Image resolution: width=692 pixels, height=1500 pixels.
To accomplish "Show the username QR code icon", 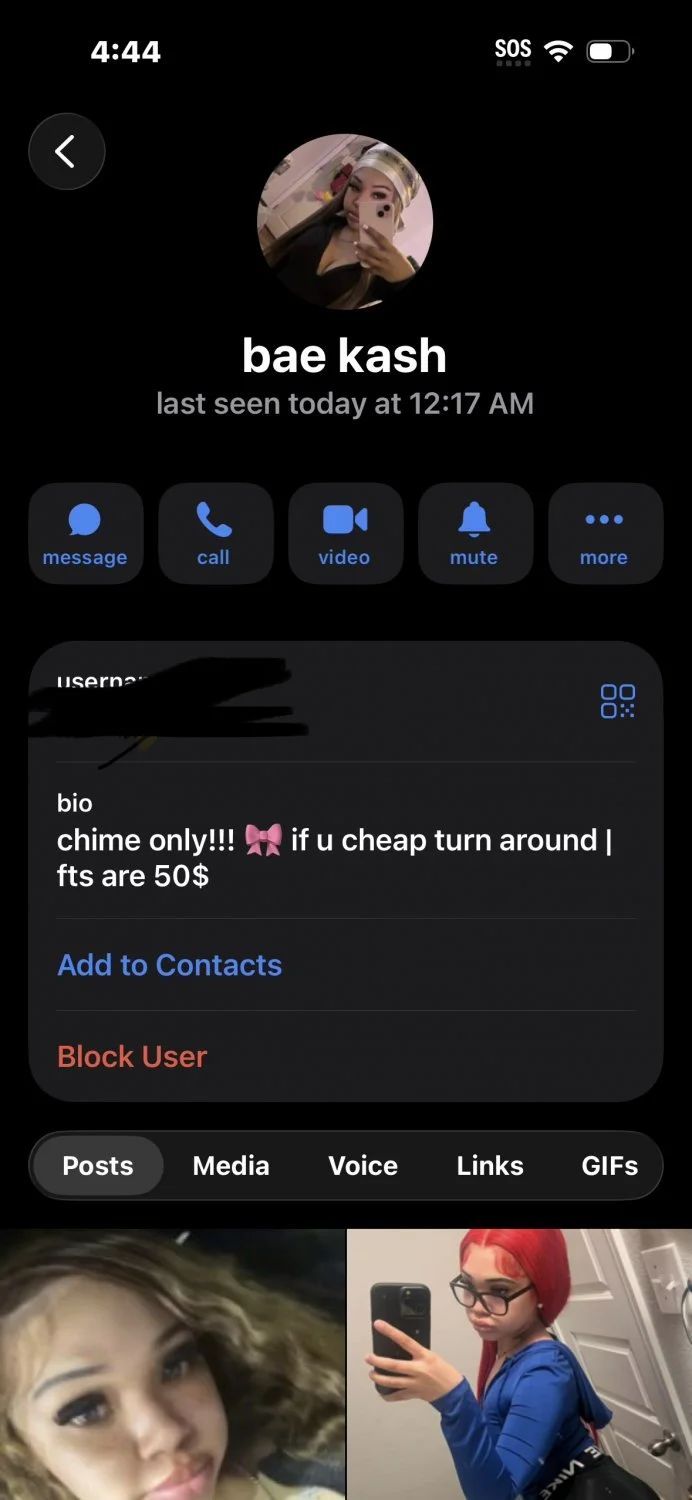I will [x=617, y=701].
